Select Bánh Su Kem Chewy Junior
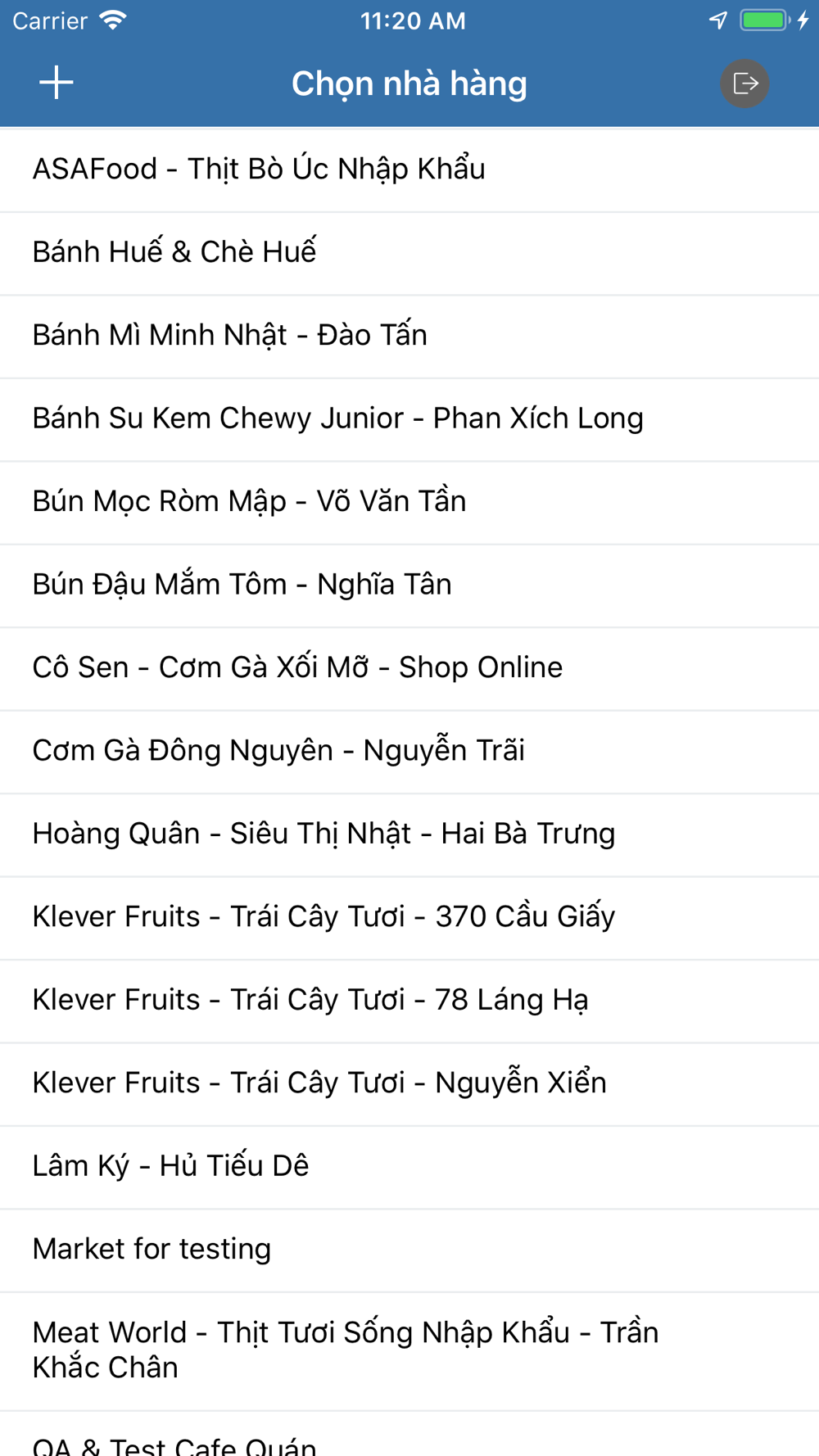The height and width of the screenshot is (1456, 819). (x=409, y=420)
